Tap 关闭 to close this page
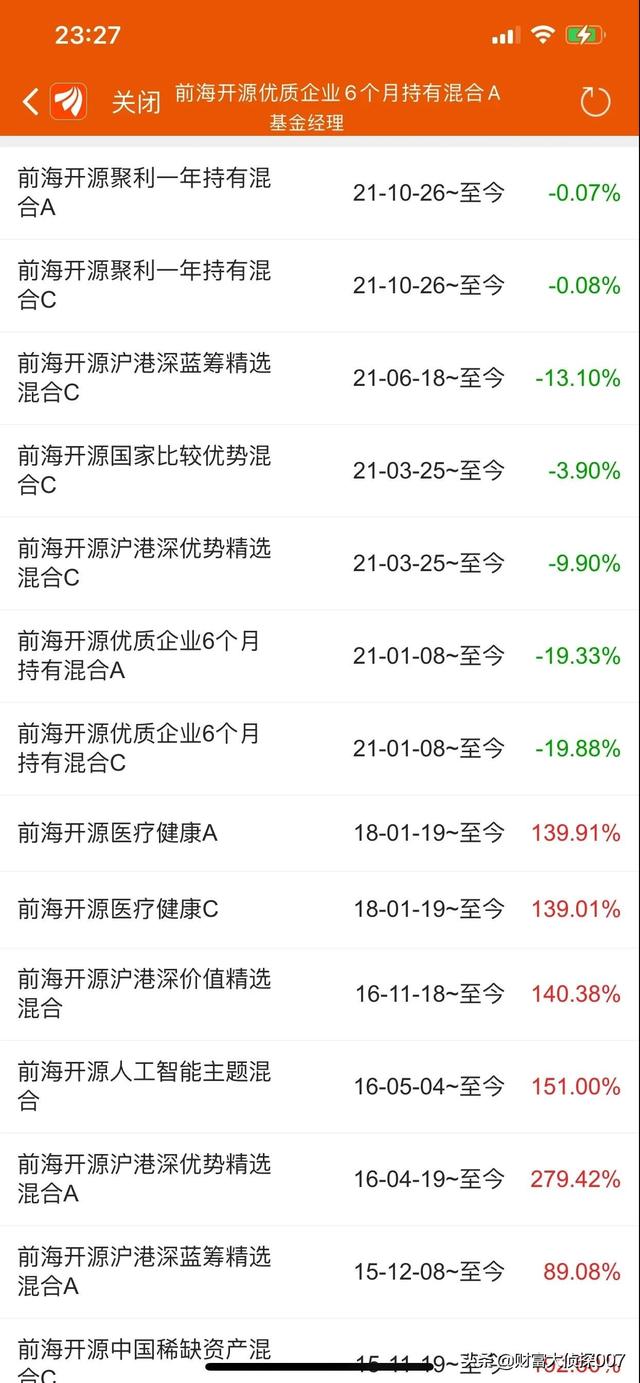The height and width of the screenshot is (1383, 640). point(135,102)
